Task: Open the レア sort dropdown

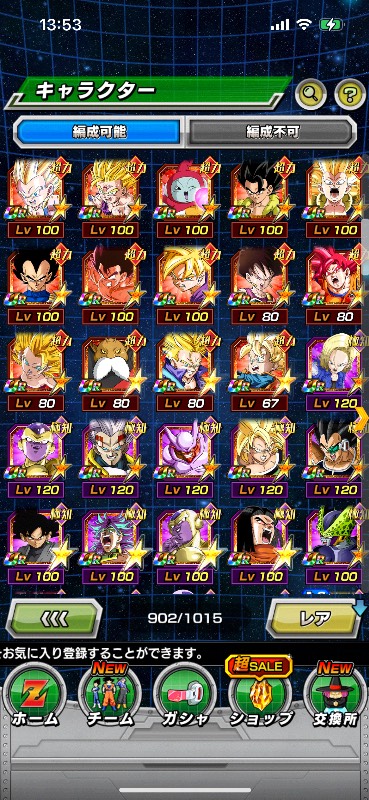Action: click(x=315, y=618)
